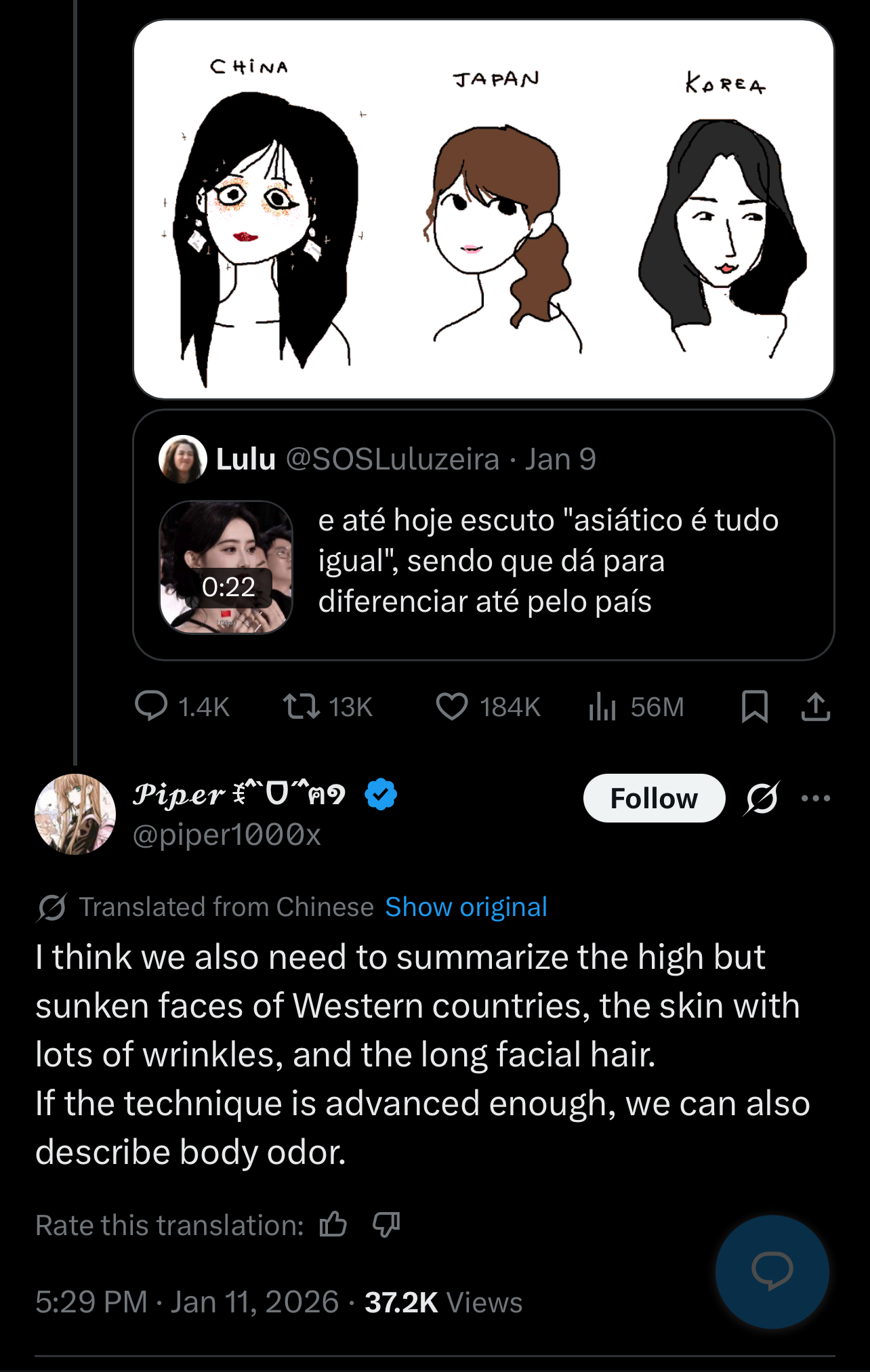Play the 0:22 video in Lulu's post

pos(226,567)
